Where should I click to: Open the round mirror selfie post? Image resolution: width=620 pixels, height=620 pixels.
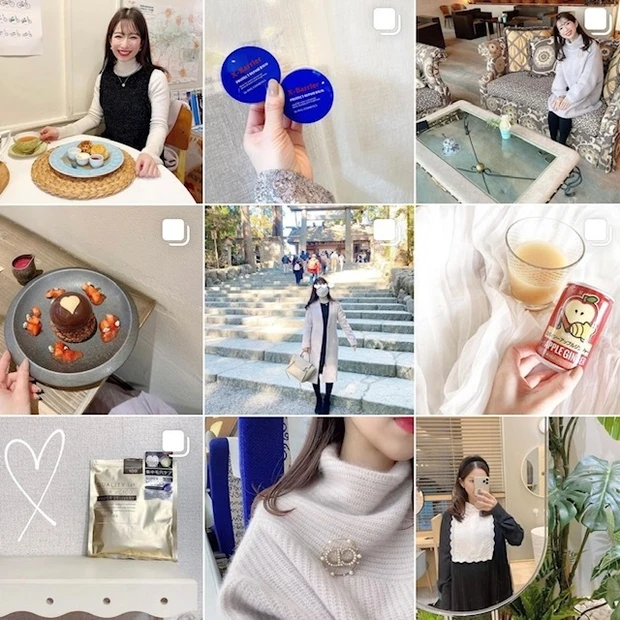517,518
